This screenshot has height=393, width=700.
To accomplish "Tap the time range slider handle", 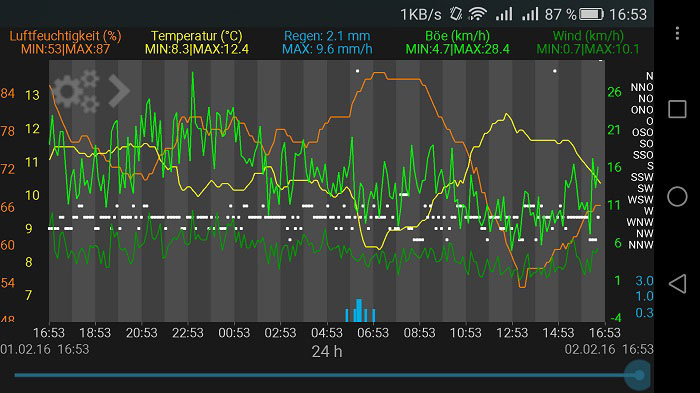I will (x=638, y=375).
